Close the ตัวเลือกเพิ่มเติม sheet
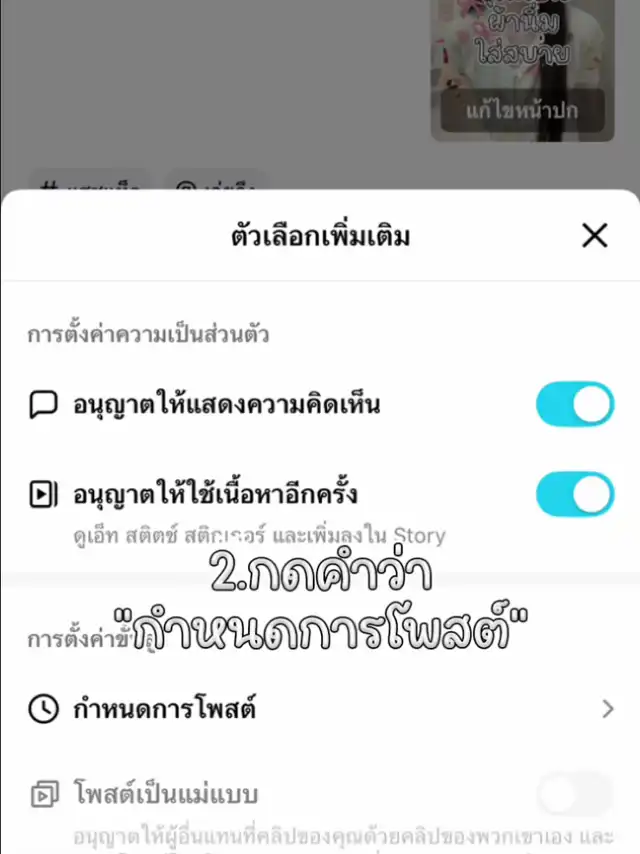The width and height of the screenshot is (640, 854). point(594,236)
